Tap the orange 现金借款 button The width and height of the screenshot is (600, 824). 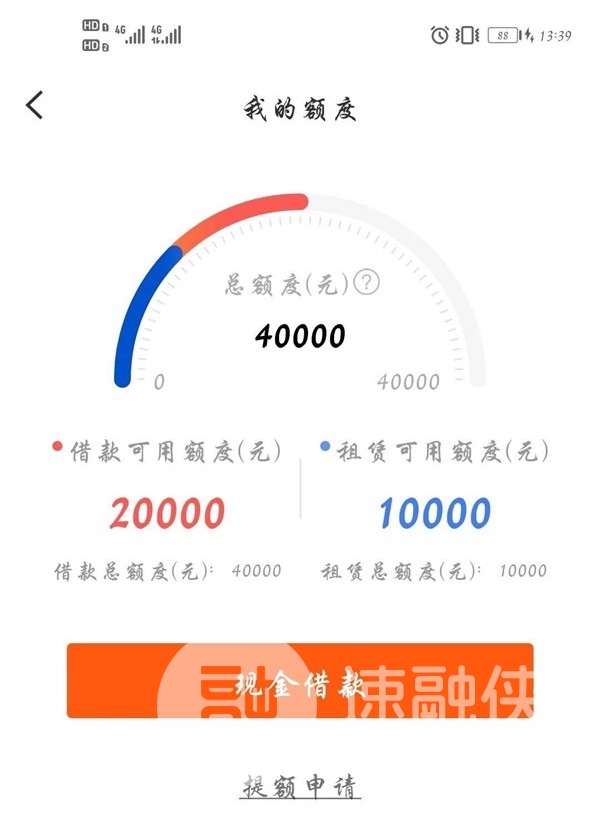(300, 681)
